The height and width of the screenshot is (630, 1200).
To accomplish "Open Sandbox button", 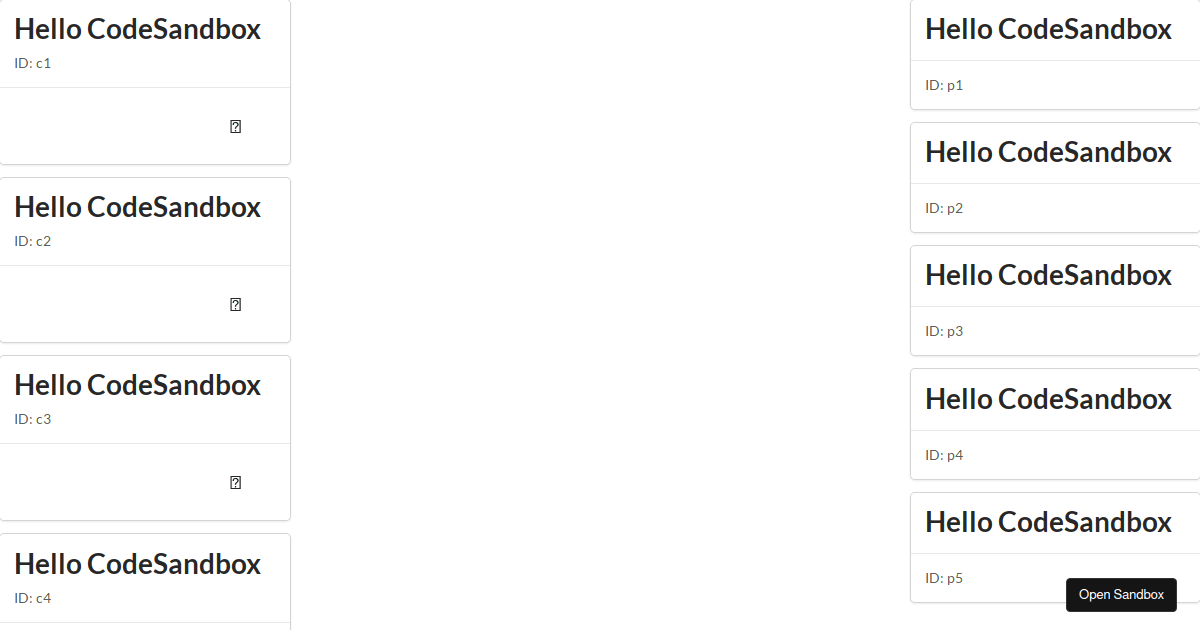I will 1121,594.
